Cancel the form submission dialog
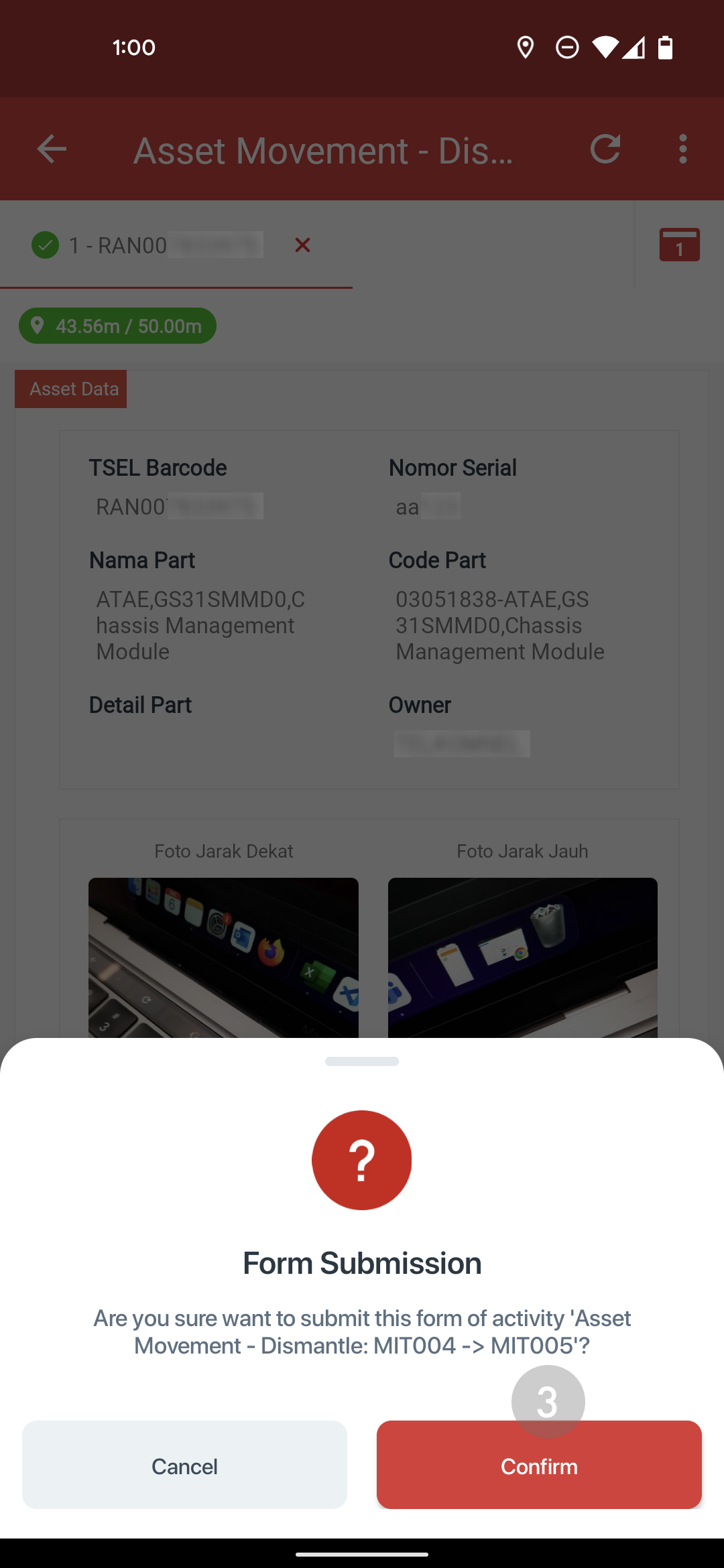The image size is (724, 1568). tap(184, 1465)
